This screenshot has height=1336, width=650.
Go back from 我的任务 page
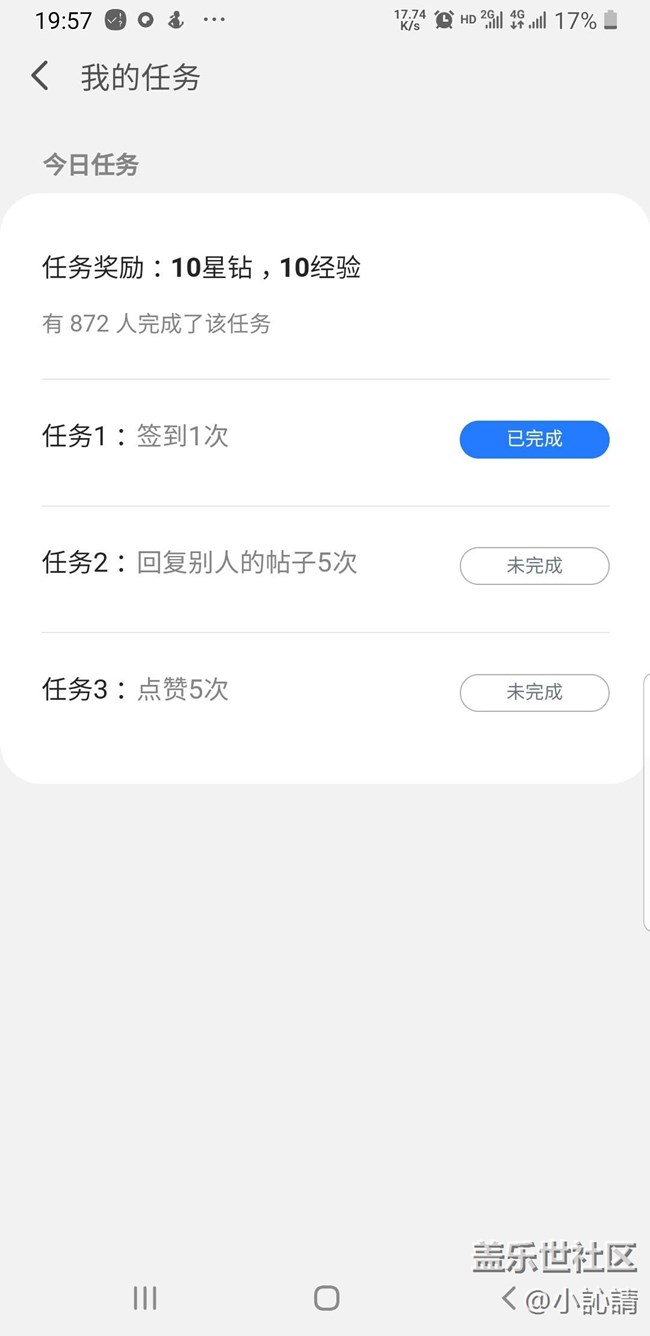[40, 76]
